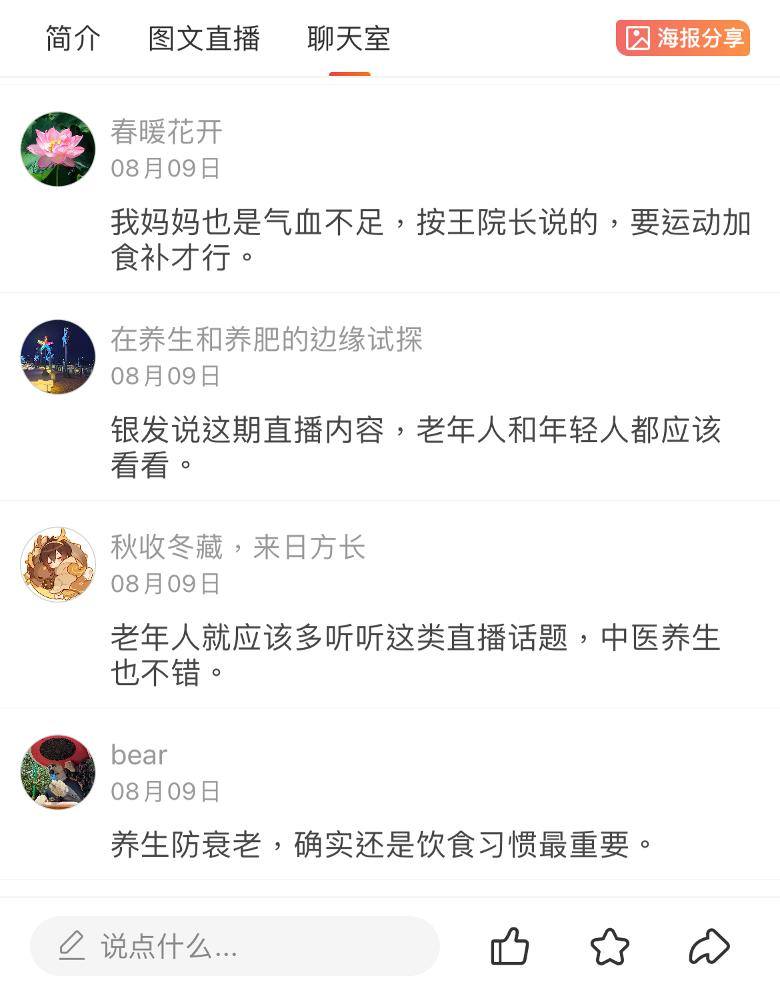View the avatar of 在养生和养肥的边缘试探
Screen dimensions: 780x996
click(x=57, y=356)
